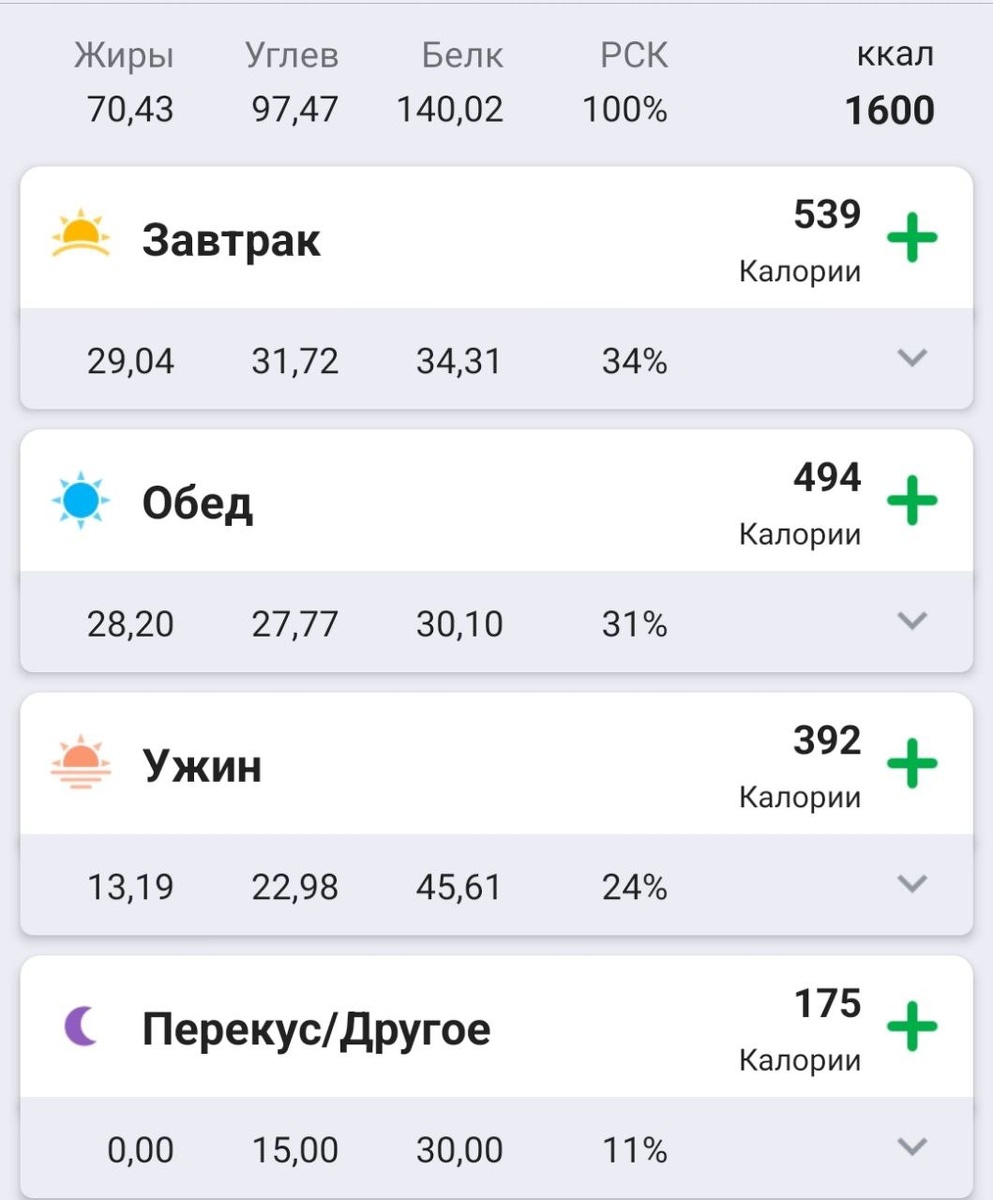The width and height of the screenshot is (993, 1200).
Task: Add food to Завтрак with the plus icon
Action: [912, 238]
